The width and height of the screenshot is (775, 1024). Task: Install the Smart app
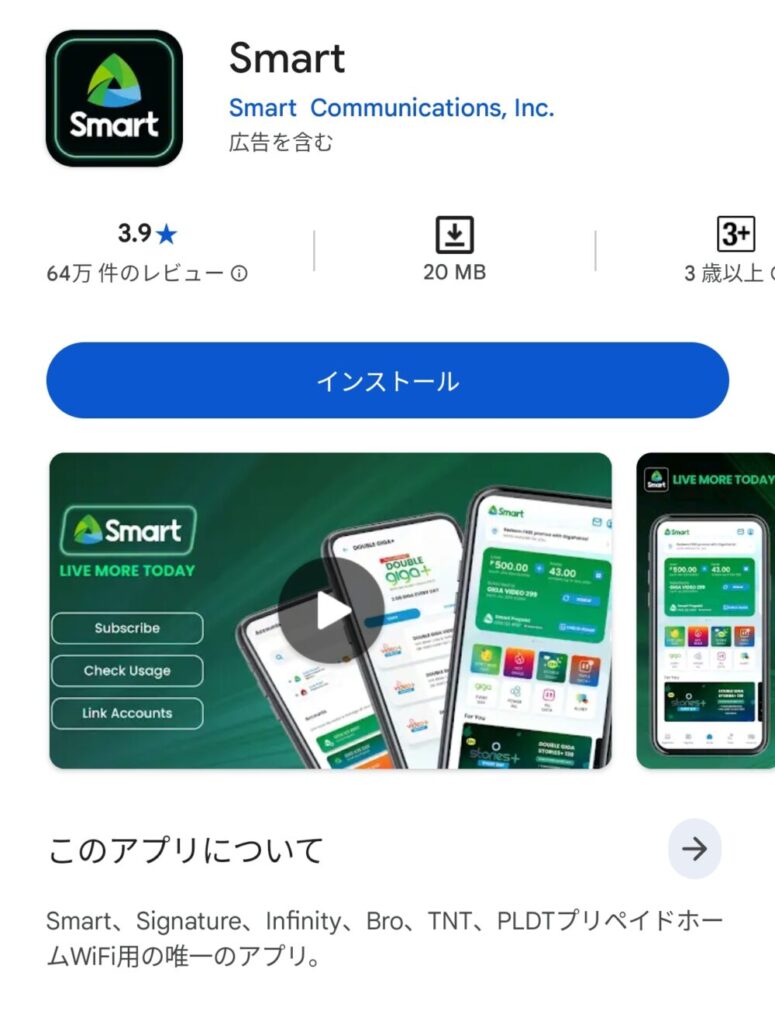coord(387,381)
